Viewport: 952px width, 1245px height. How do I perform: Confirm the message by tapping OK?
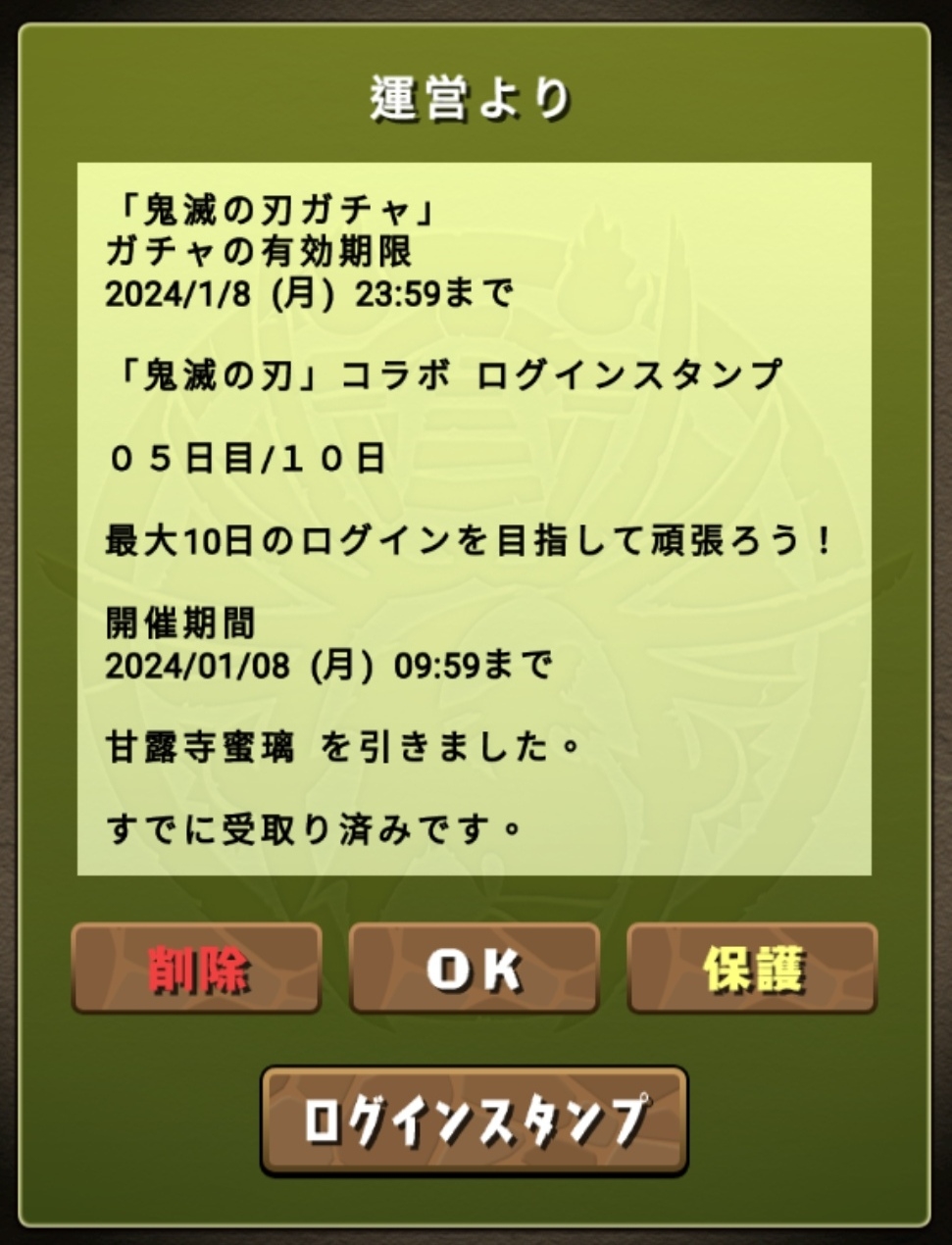pos(475,969)
